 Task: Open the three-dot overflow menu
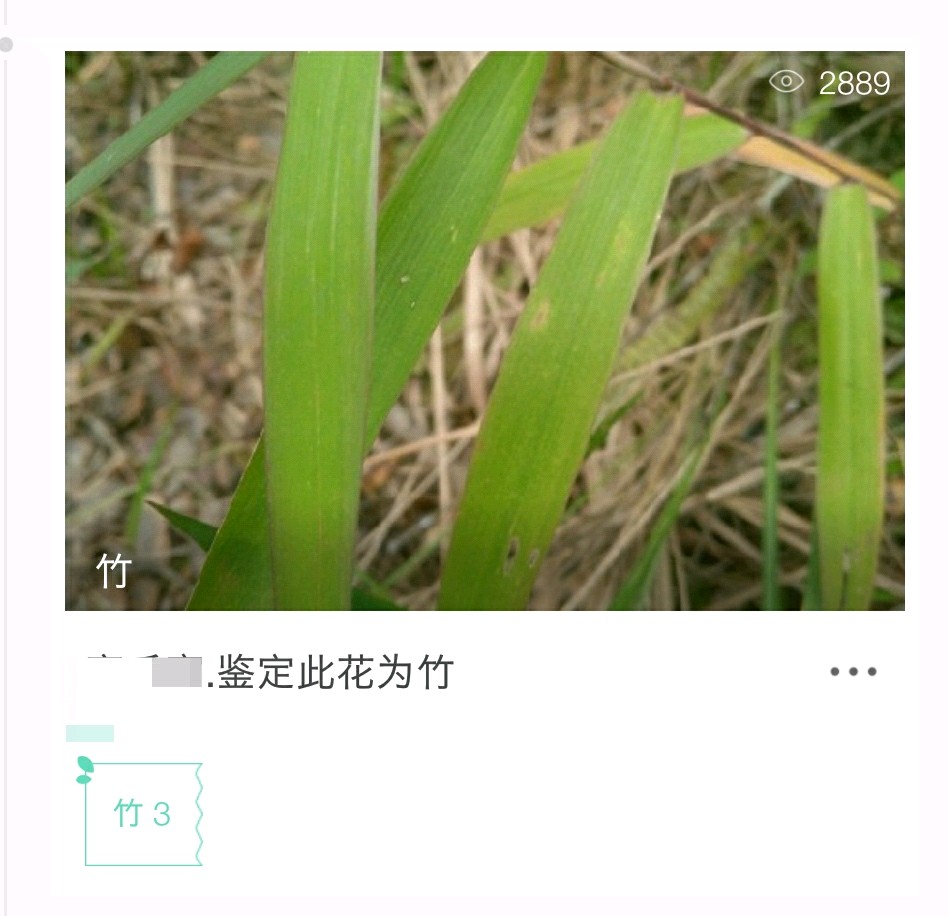[853, 672]
